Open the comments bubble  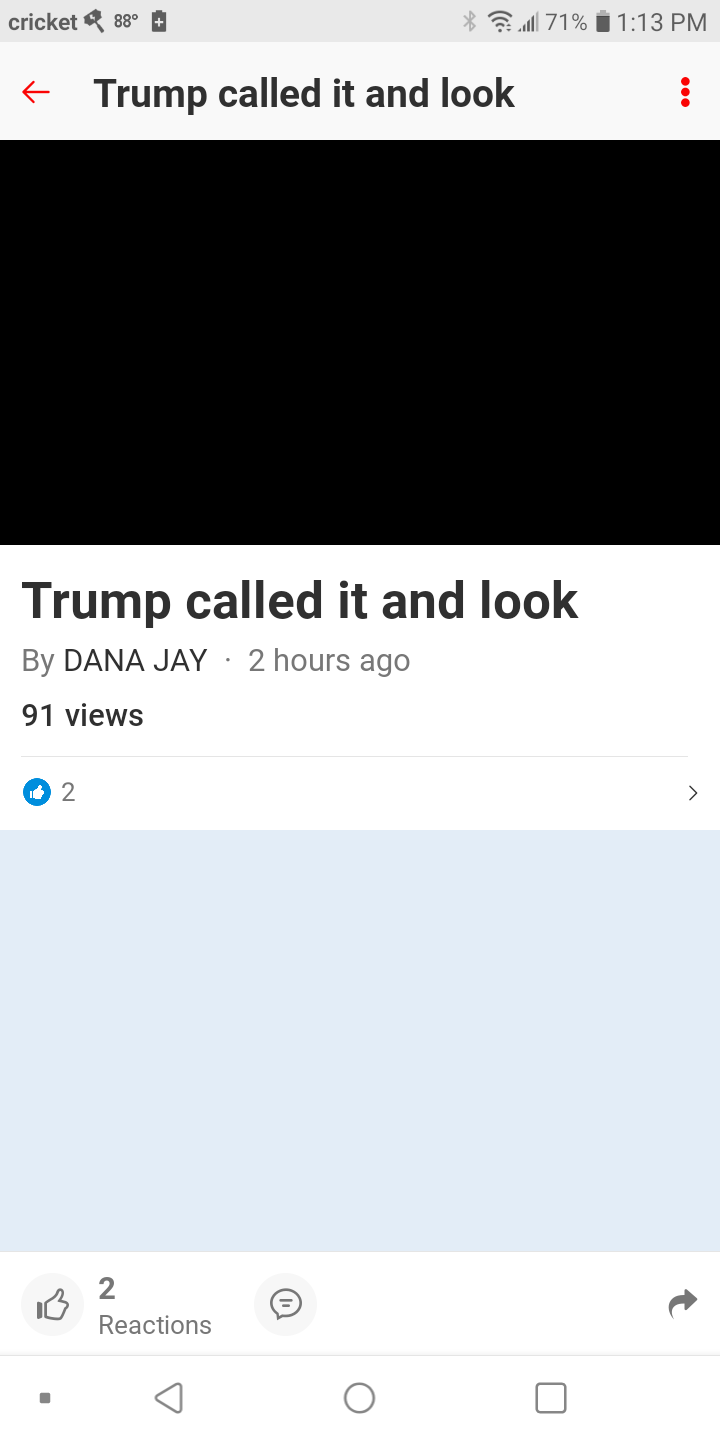click(x=285, y=1304)
